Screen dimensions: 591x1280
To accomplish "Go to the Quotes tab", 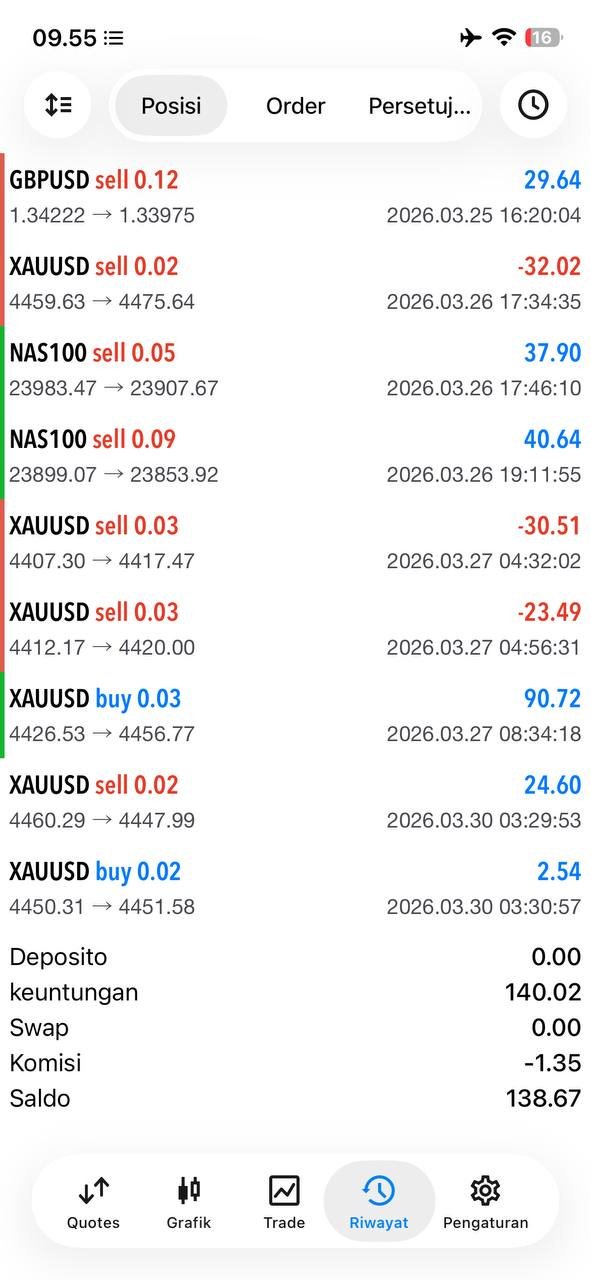I will [93, 1202].
